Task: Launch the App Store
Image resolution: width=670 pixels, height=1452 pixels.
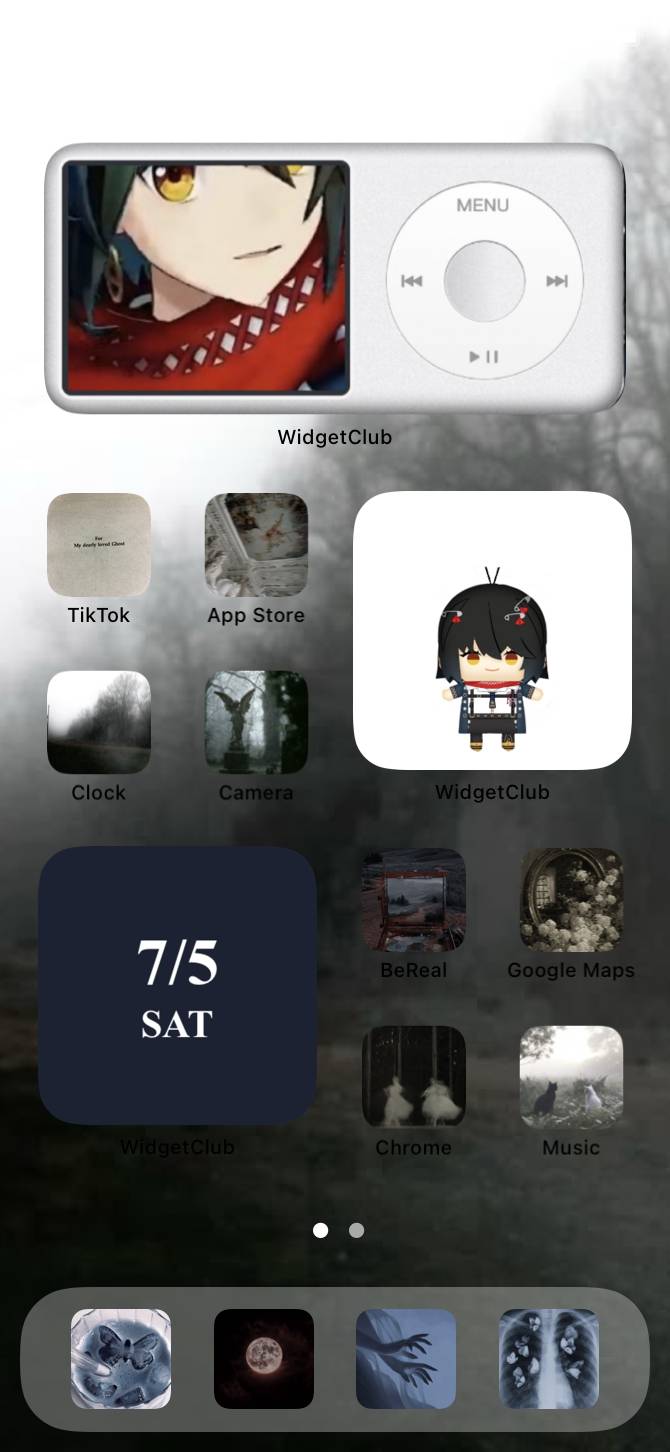Action: click(x=256, y=545)
